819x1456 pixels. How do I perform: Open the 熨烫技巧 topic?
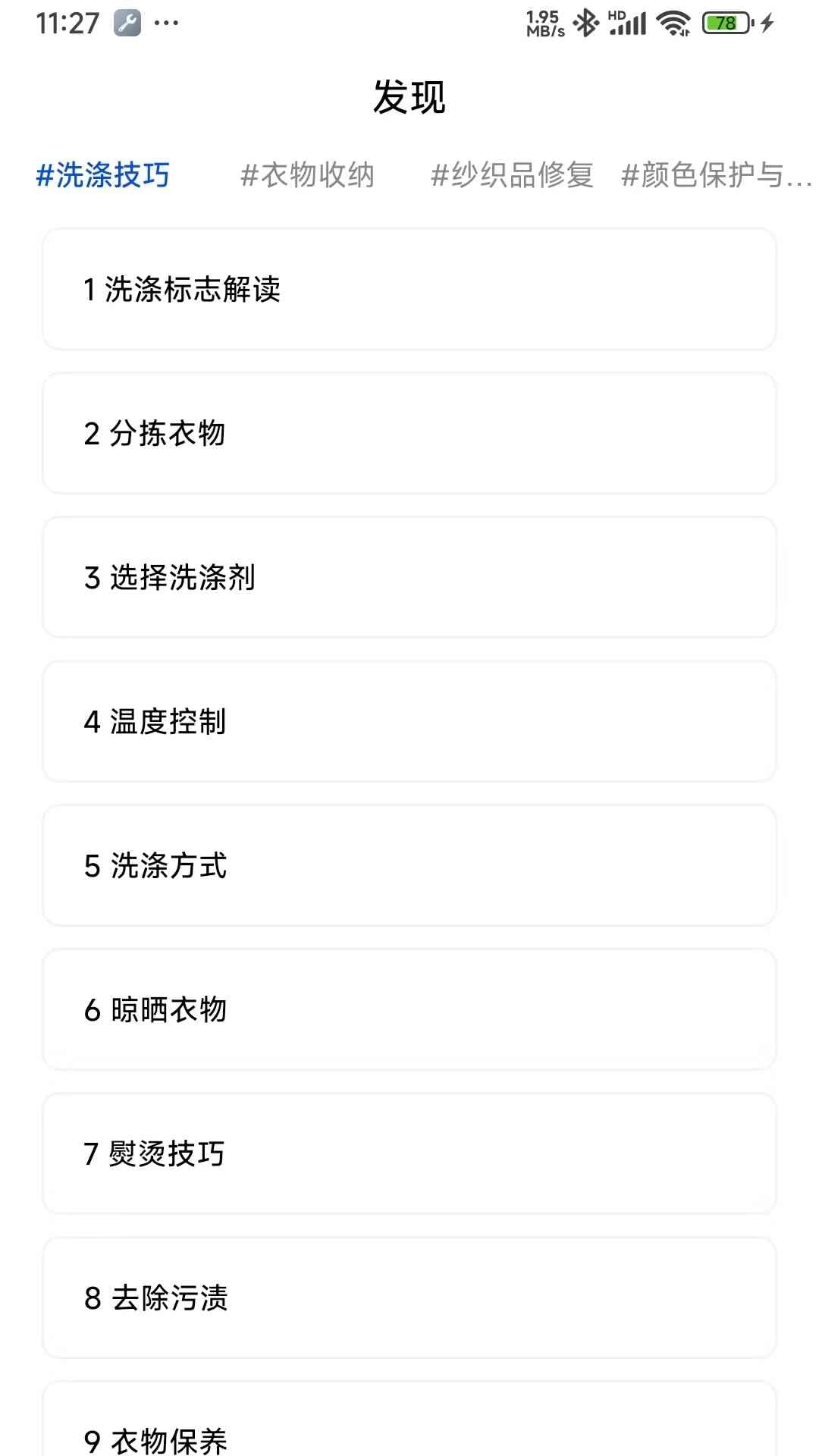(409, 1153)
